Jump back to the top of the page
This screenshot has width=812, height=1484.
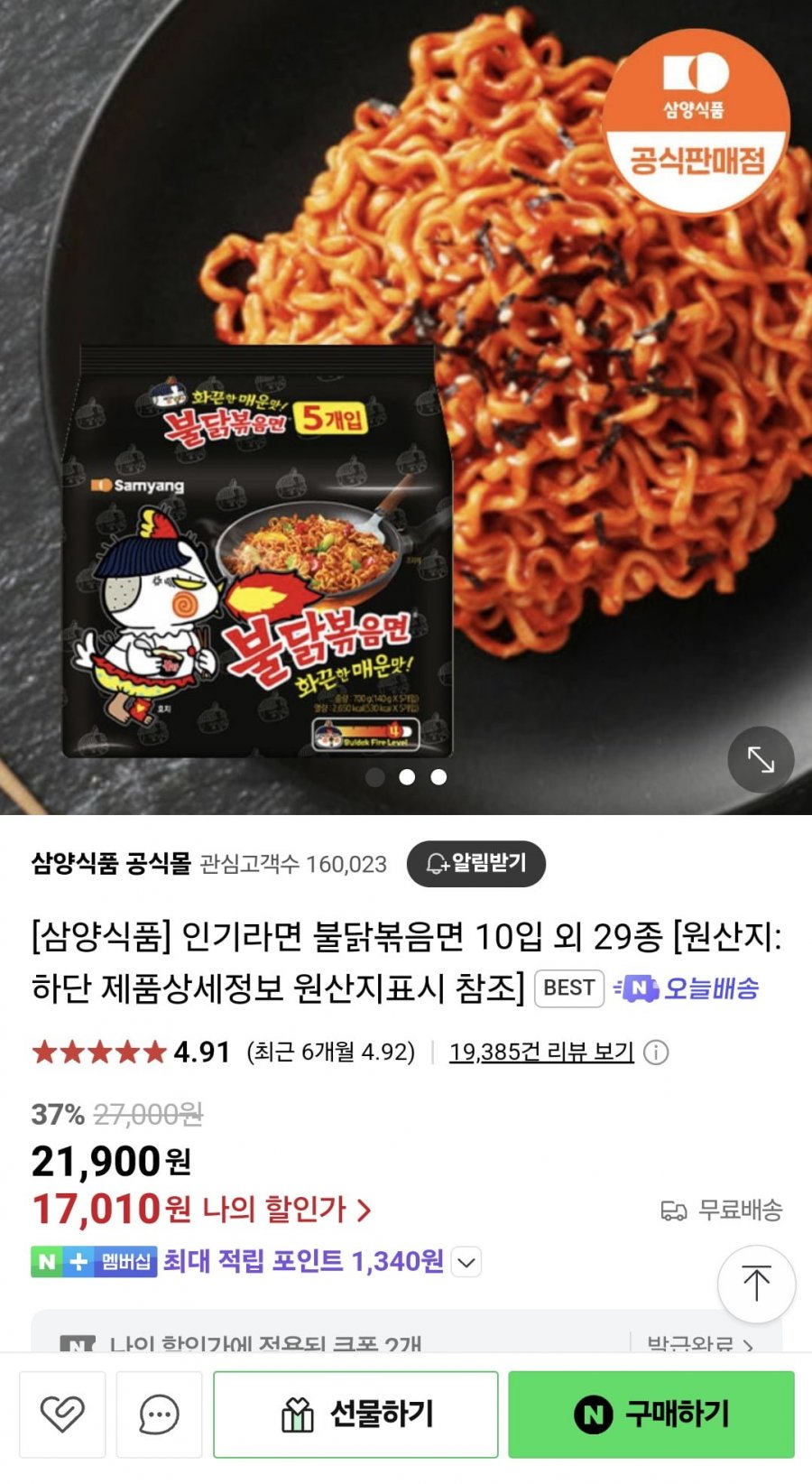point(756,1284)
